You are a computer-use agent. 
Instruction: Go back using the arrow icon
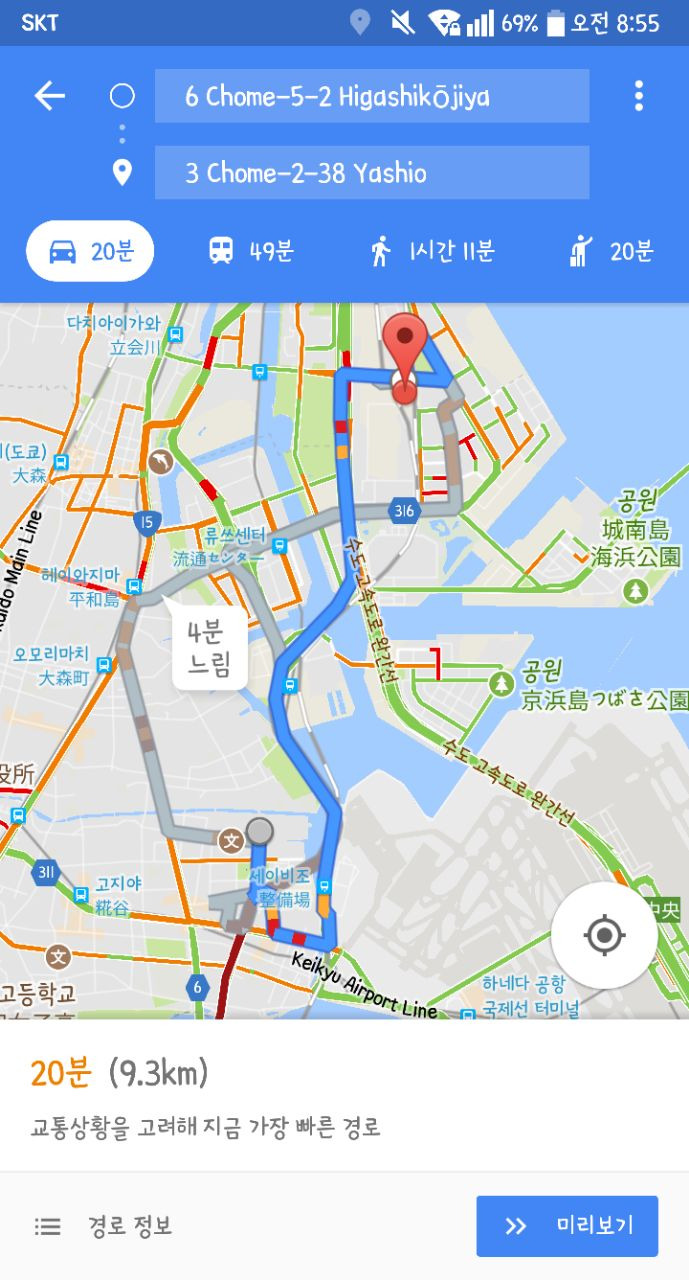coord(49,96)
